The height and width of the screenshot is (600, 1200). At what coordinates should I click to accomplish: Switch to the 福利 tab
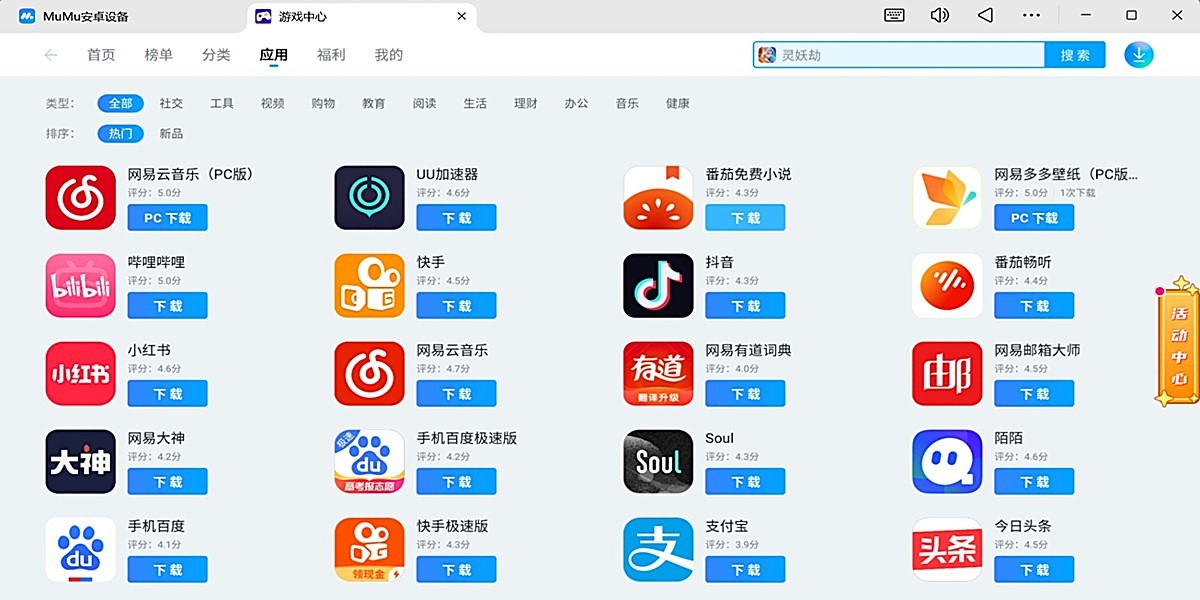coord(331,55)
